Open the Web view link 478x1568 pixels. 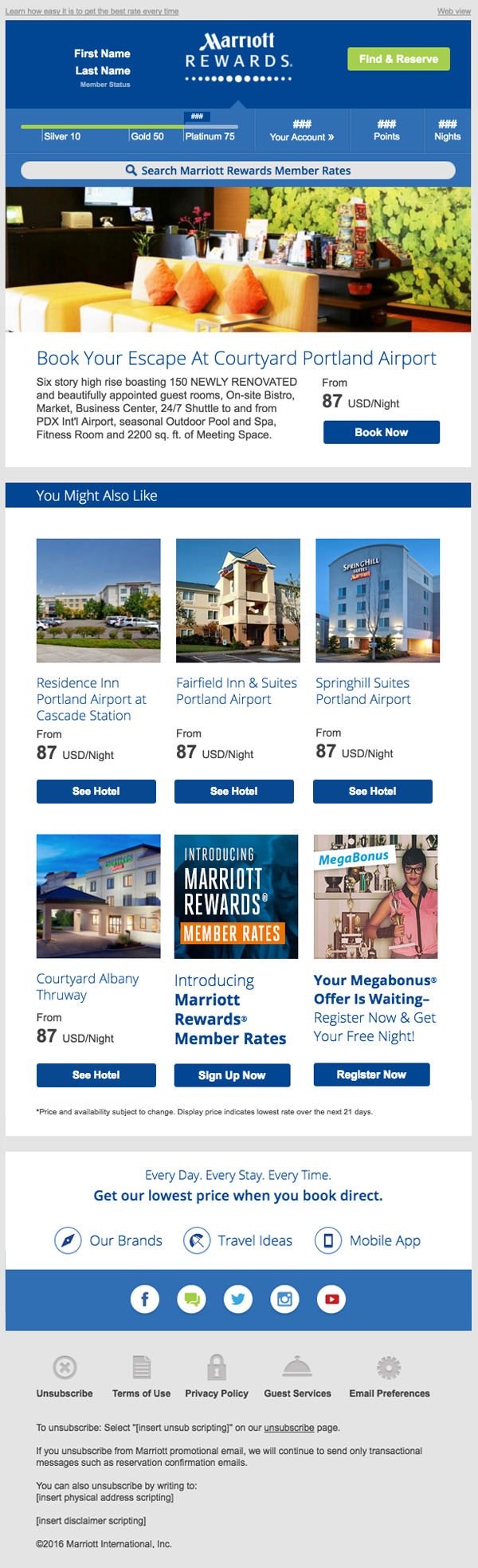tap(453, 11)
